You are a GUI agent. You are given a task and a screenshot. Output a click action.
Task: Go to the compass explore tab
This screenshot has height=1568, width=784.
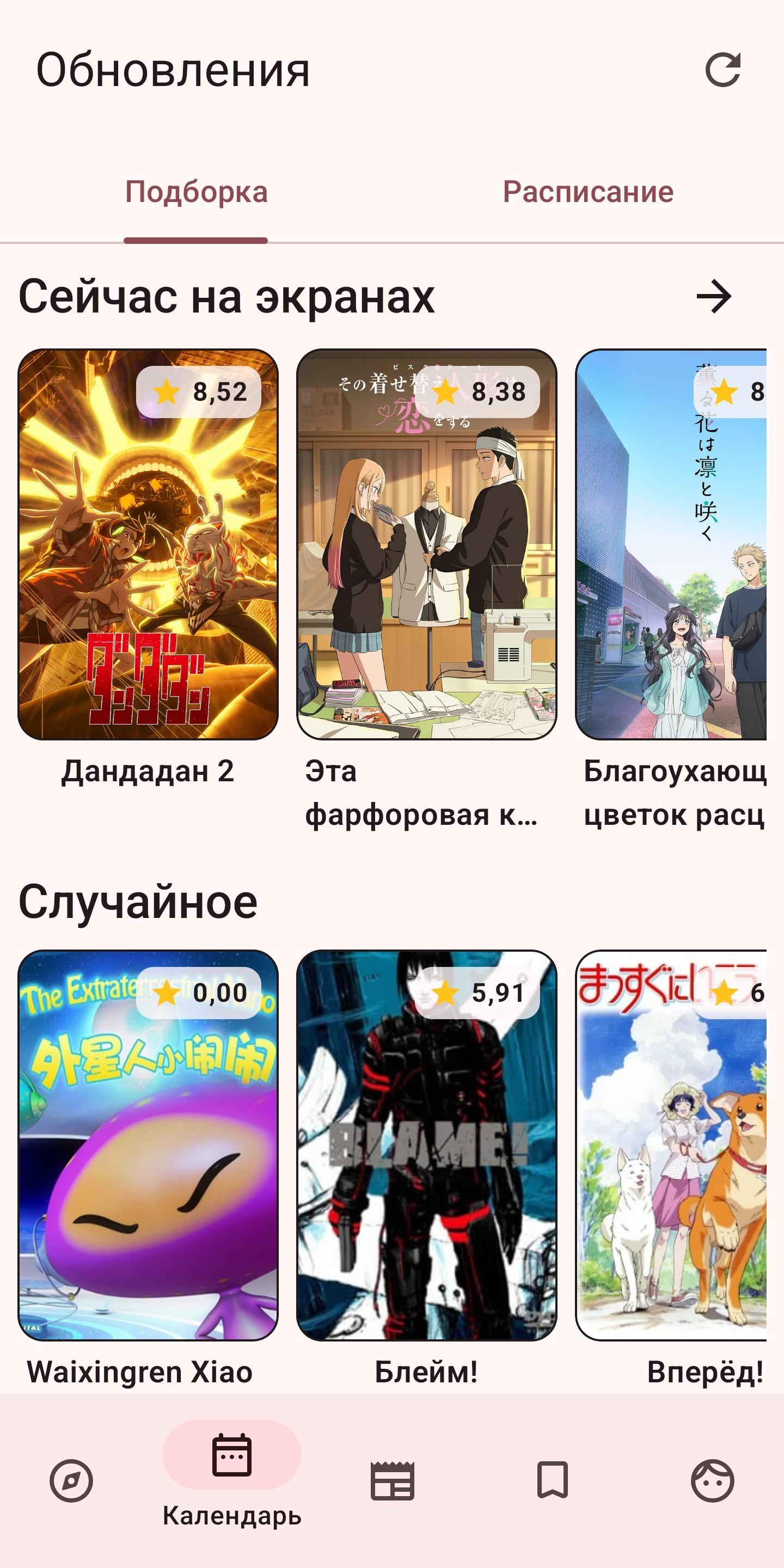71,1480
